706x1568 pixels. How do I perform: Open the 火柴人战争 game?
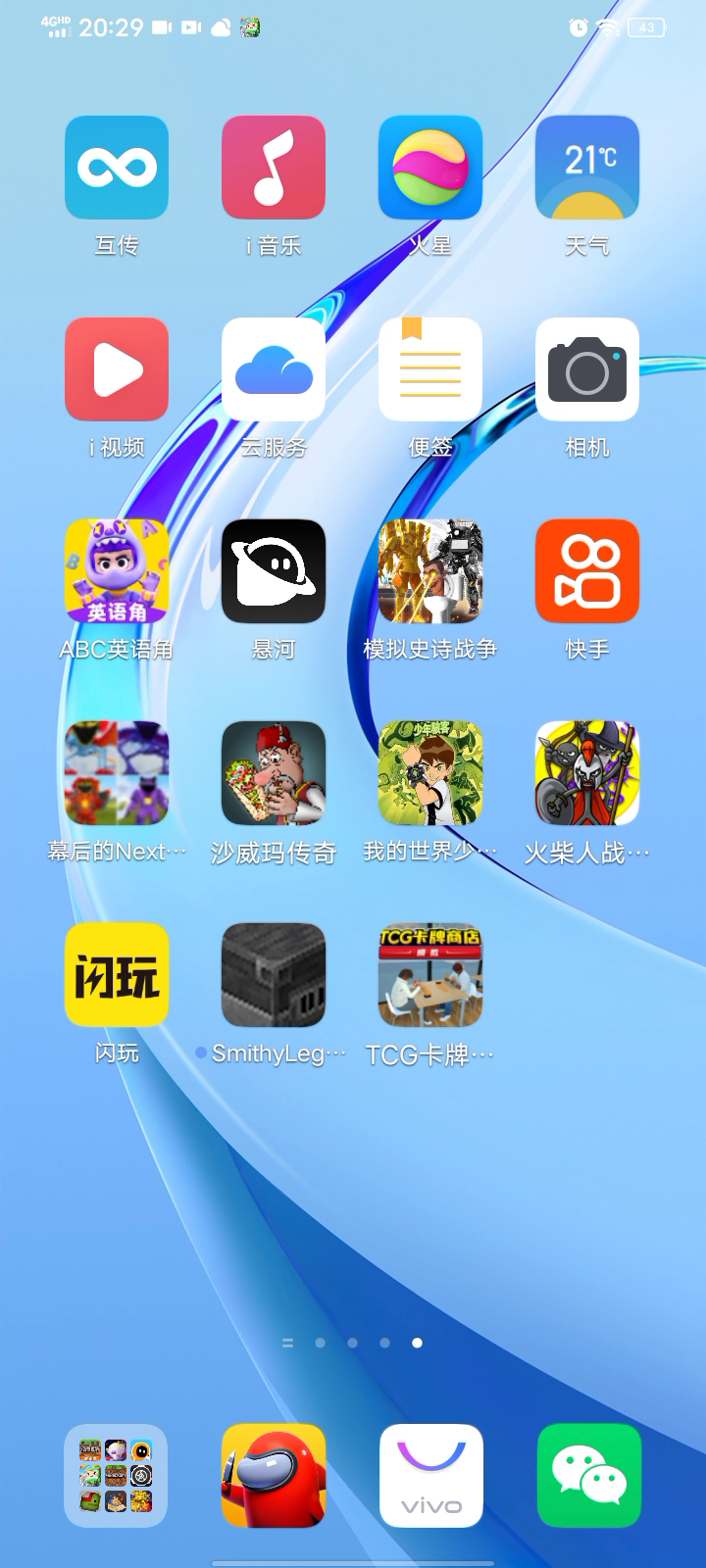pos(587,773)
